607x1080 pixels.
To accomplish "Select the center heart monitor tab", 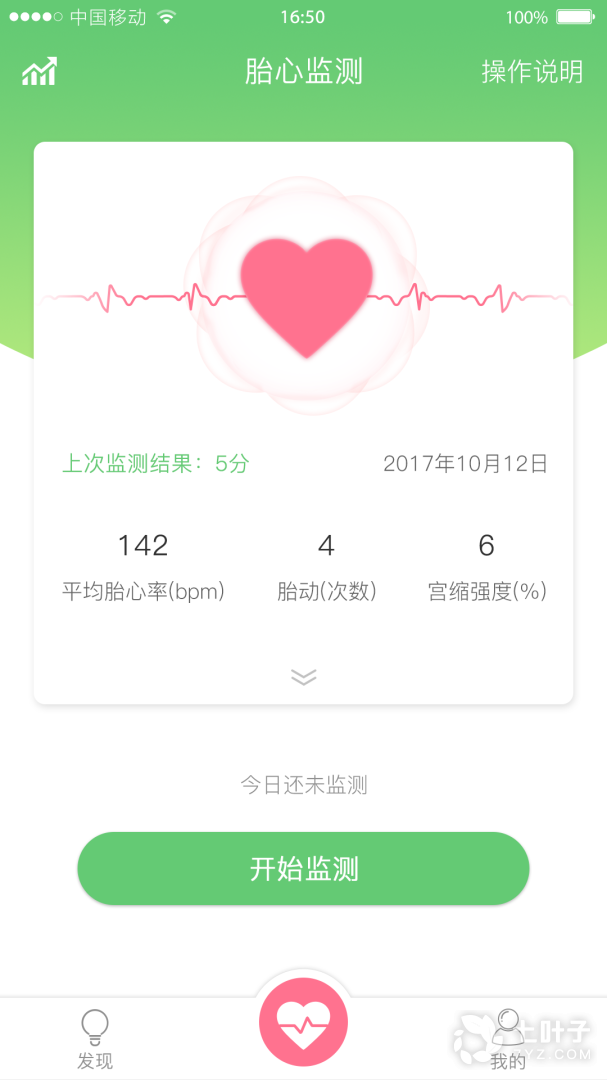I will tap(303, 1024).
